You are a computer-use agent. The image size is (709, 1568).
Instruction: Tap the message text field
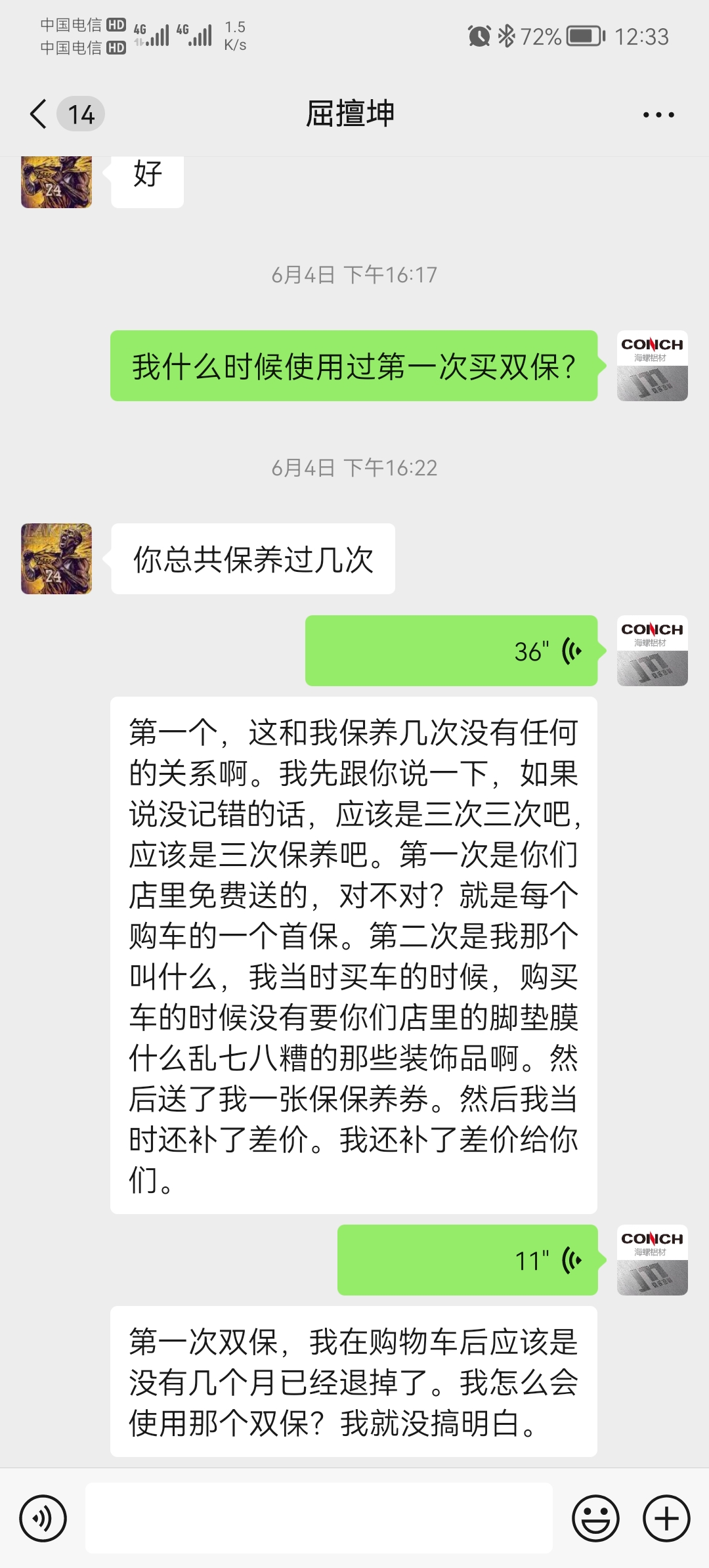[x=319, y=1518]
